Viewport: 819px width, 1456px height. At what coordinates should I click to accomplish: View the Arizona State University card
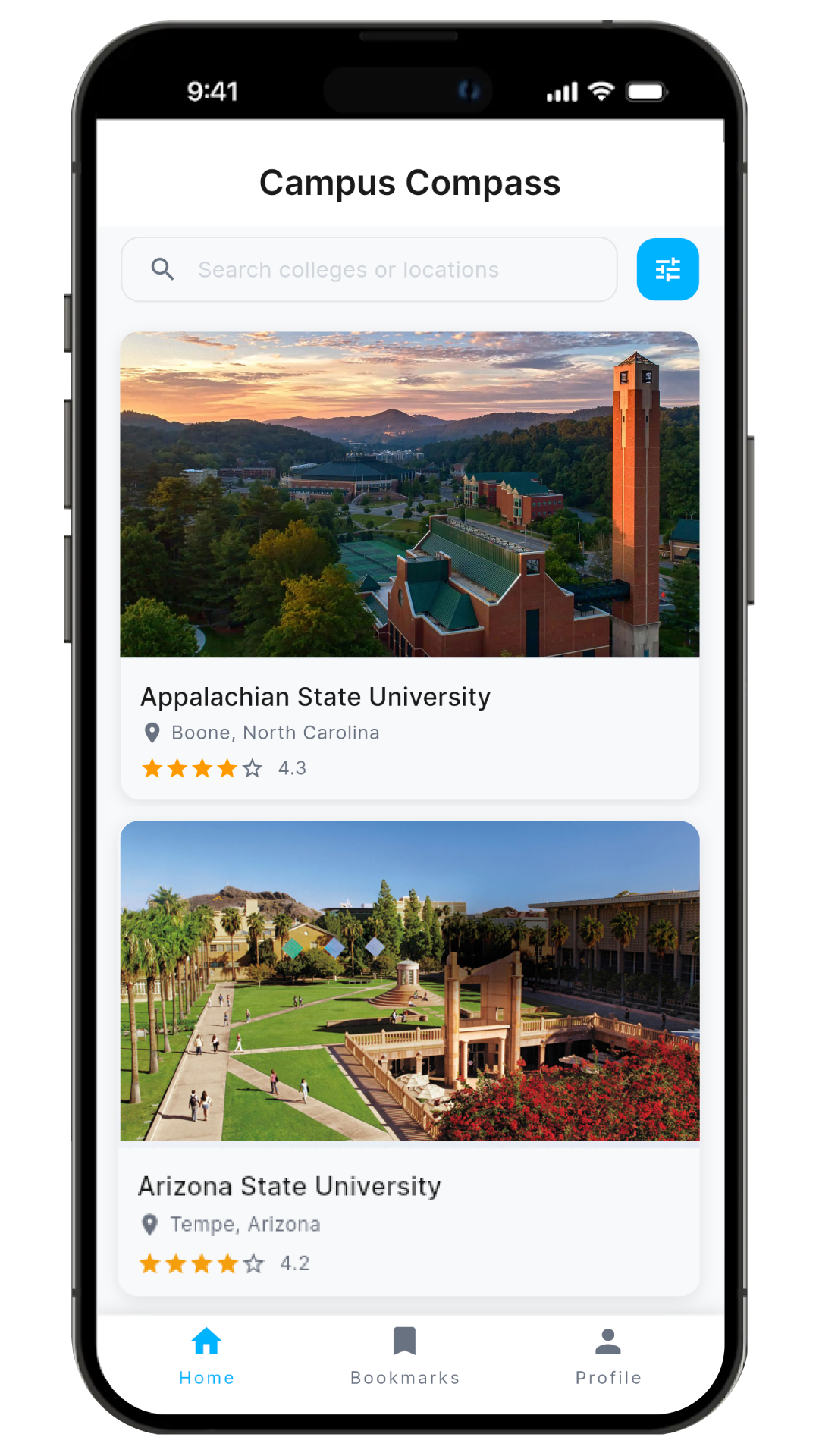409,1057
